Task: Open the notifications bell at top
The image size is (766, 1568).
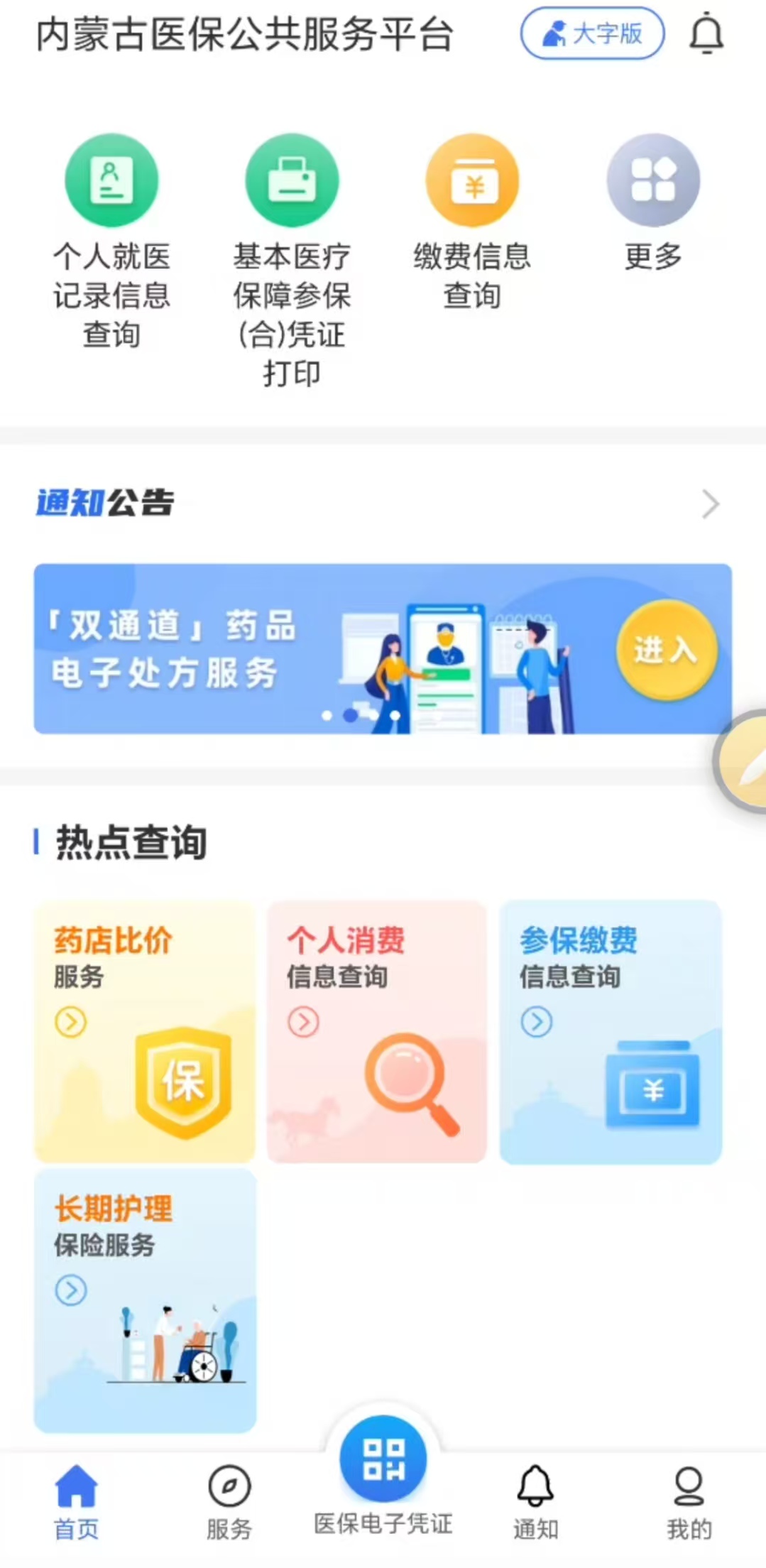Action: tap(706, 34)
